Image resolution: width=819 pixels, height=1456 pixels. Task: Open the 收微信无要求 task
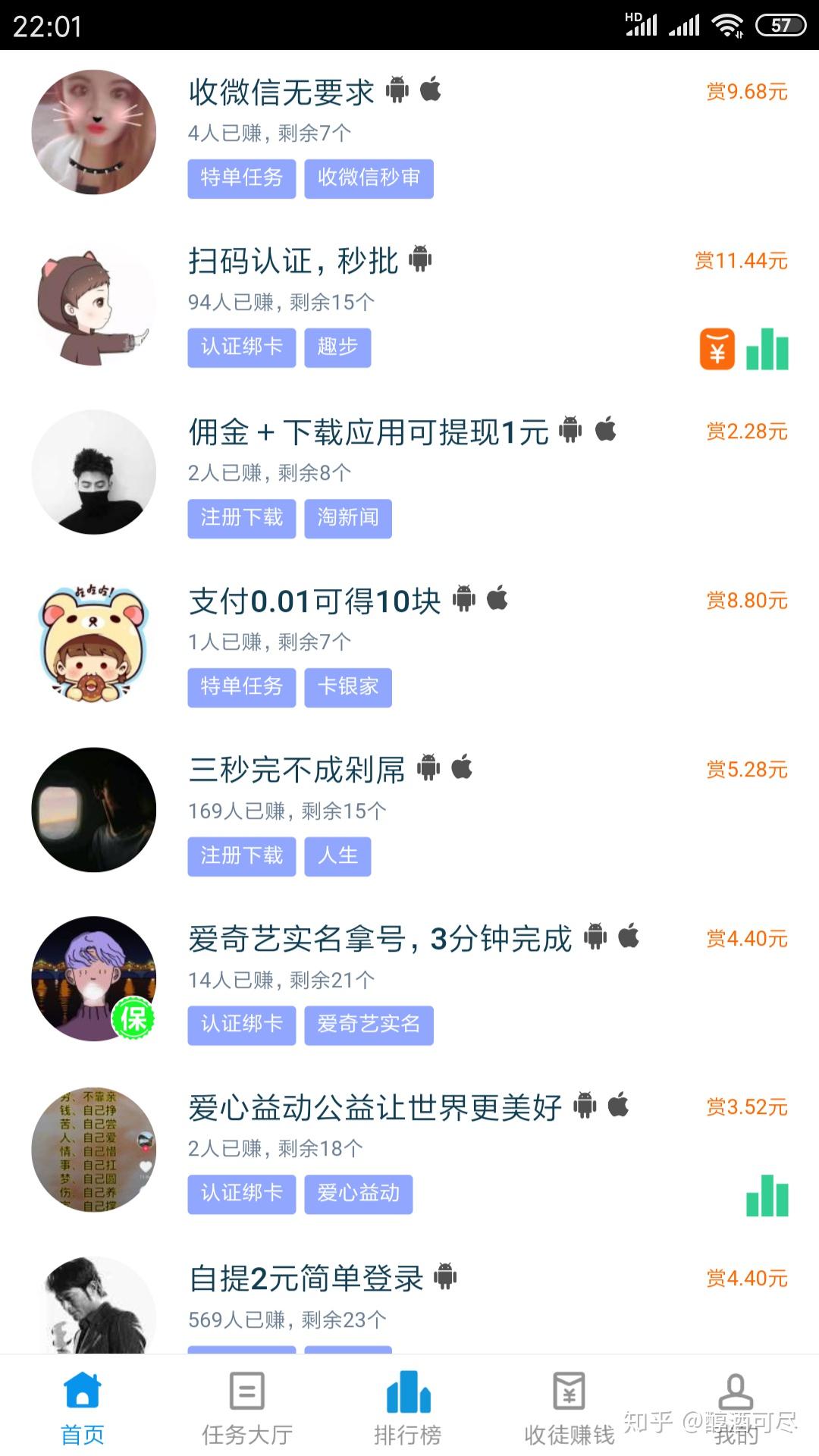tap(281, 93)
